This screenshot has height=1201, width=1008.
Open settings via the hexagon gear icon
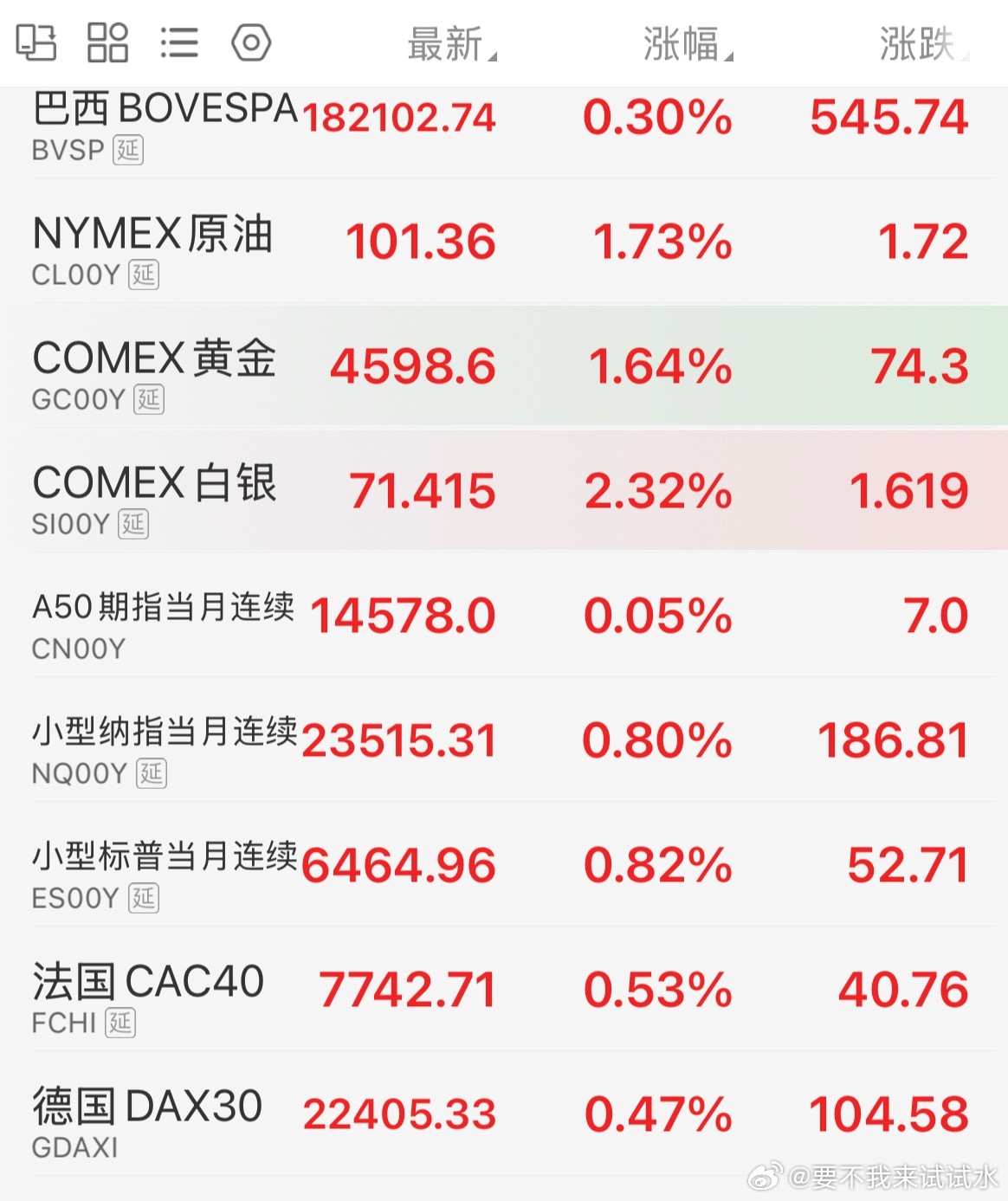click(x=250, y=41)
